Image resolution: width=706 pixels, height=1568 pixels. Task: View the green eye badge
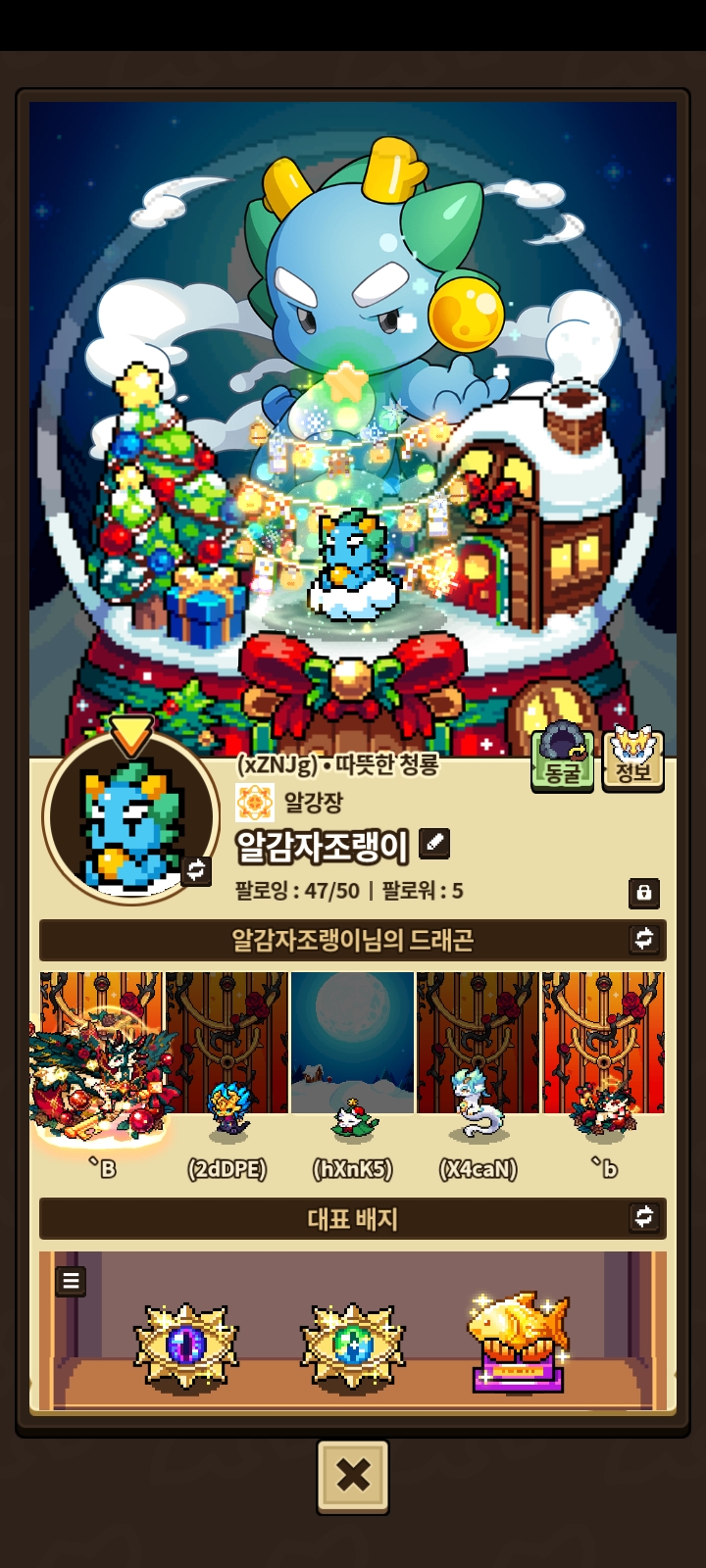(352, 1346)
